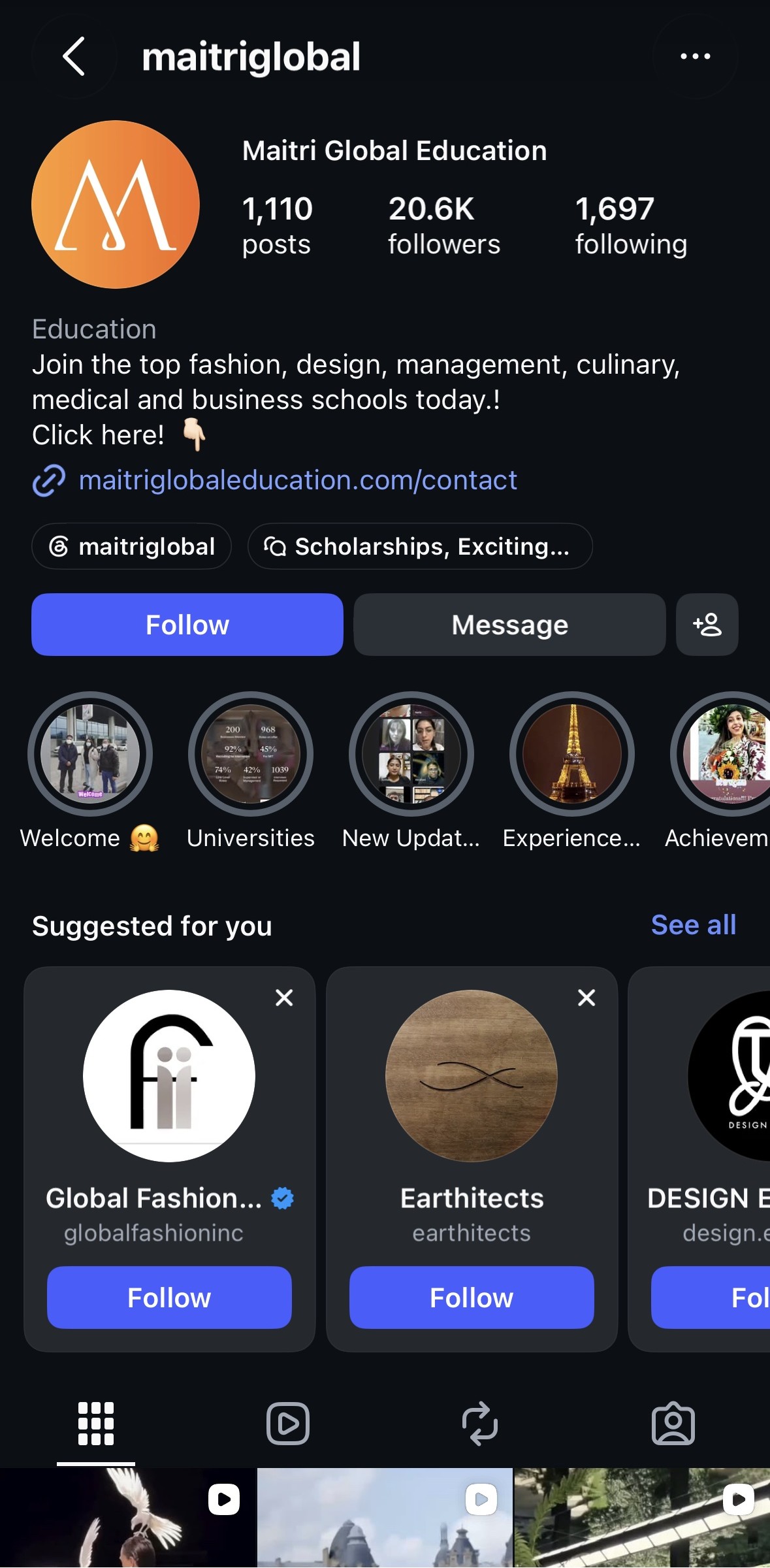Open the Experience… highlight with Eiffel Tower
Viewport: 770px width, 1568px height.
tap(572, 754)
